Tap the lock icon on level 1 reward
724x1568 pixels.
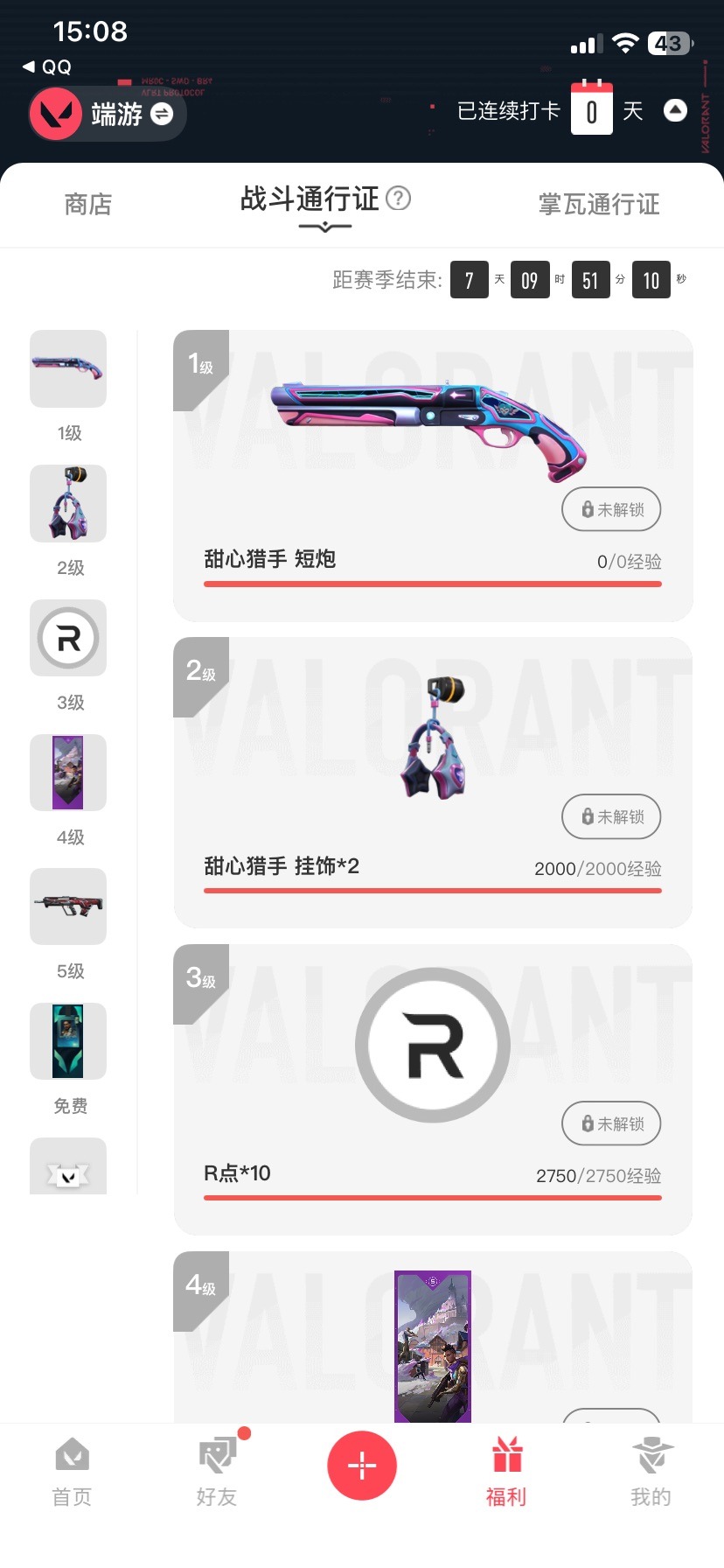[588, 509]
